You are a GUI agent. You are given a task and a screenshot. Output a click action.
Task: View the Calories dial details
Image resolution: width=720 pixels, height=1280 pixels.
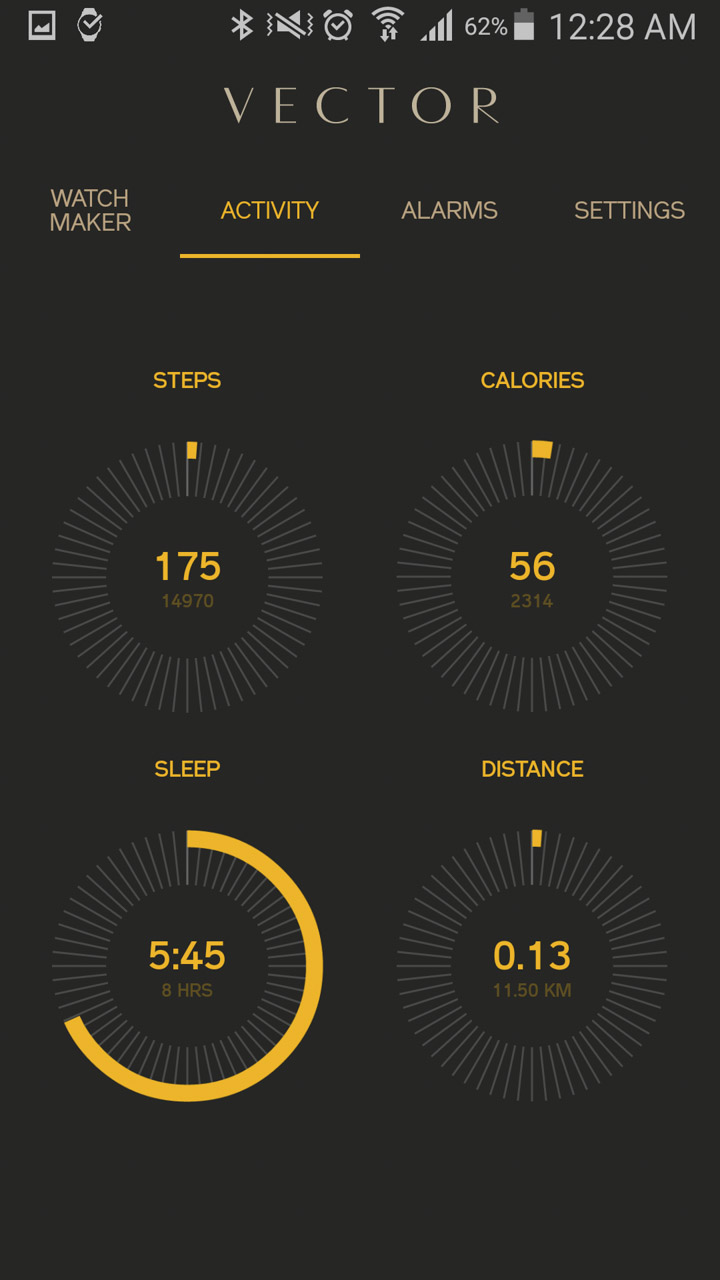(x=532, y=577)
